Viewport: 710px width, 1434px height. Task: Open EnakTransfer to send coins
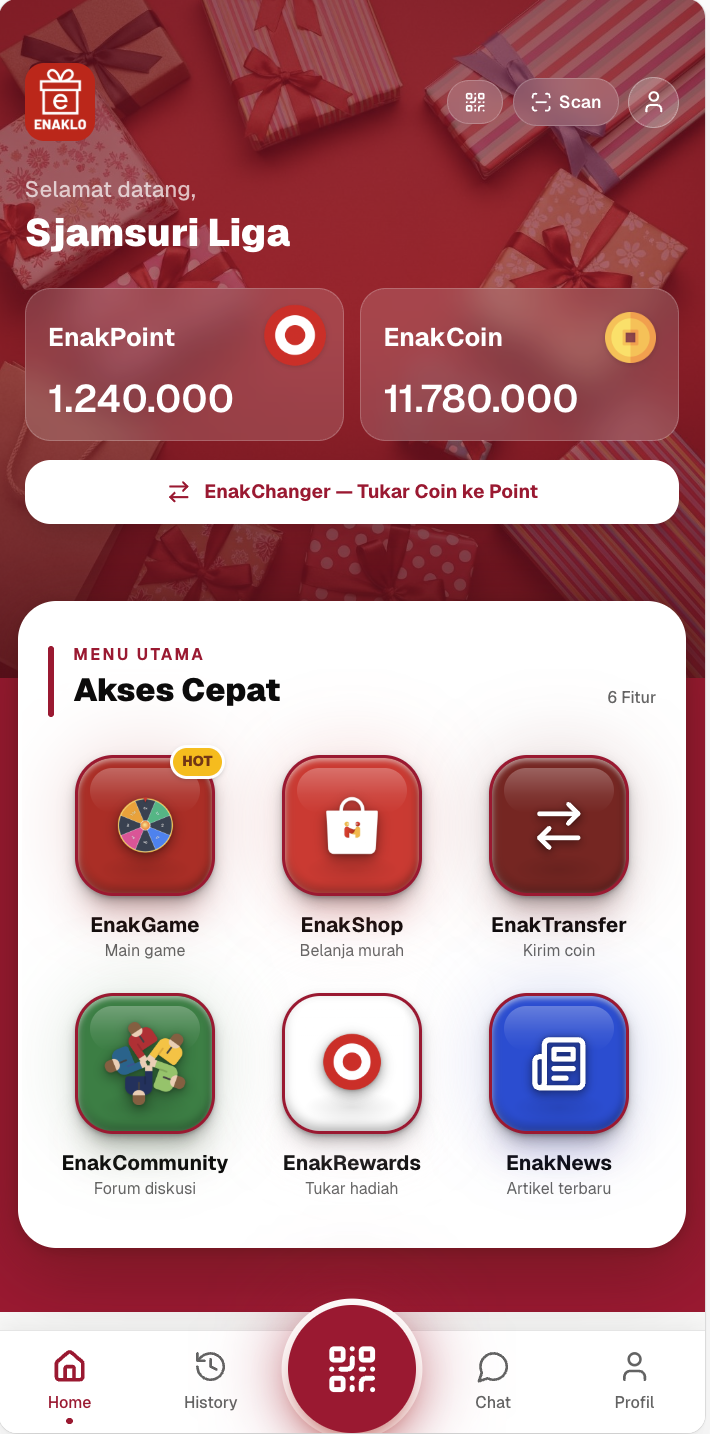coord(559,826)
